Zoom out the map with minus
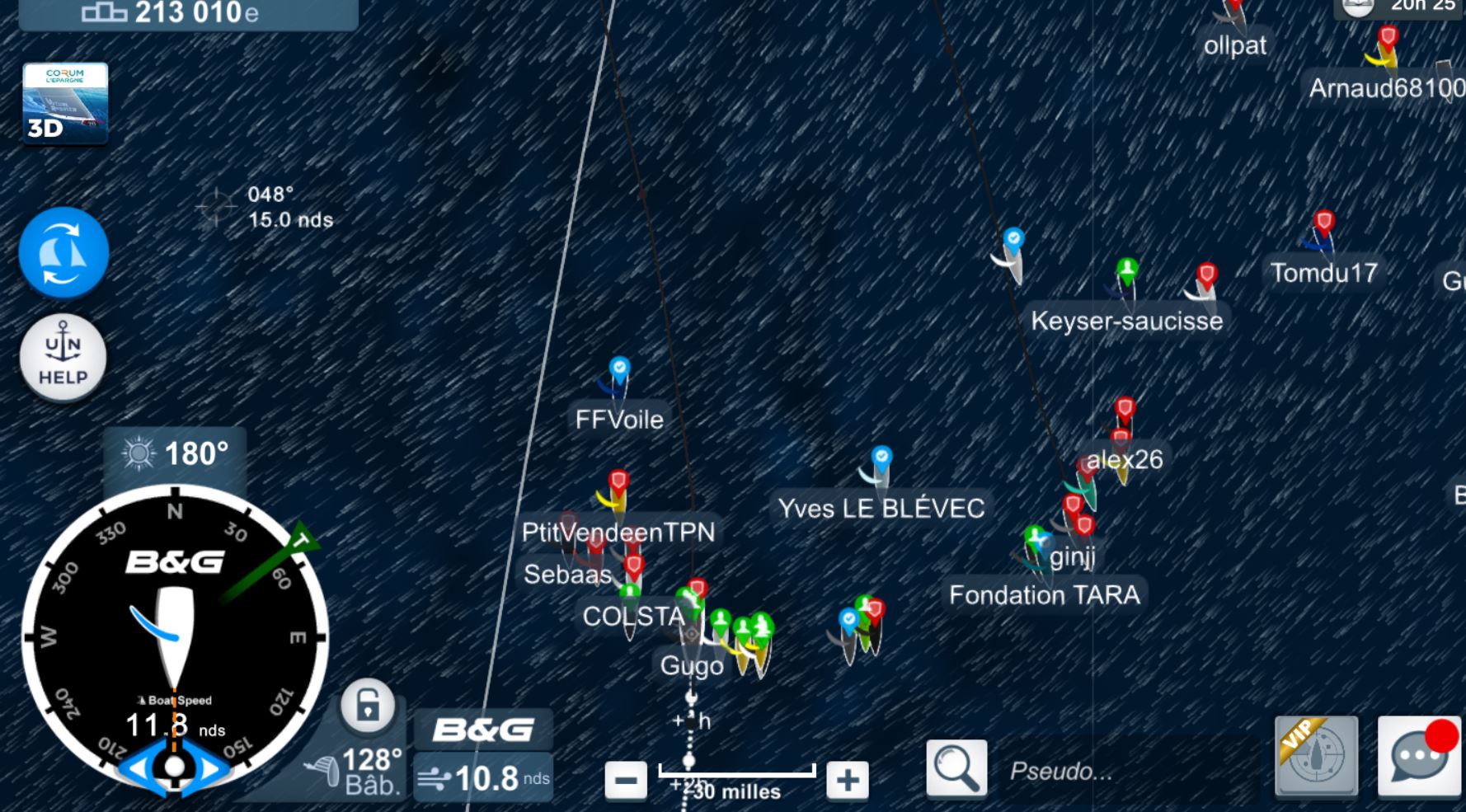The image size is (1466, 812). coord(626,779)
